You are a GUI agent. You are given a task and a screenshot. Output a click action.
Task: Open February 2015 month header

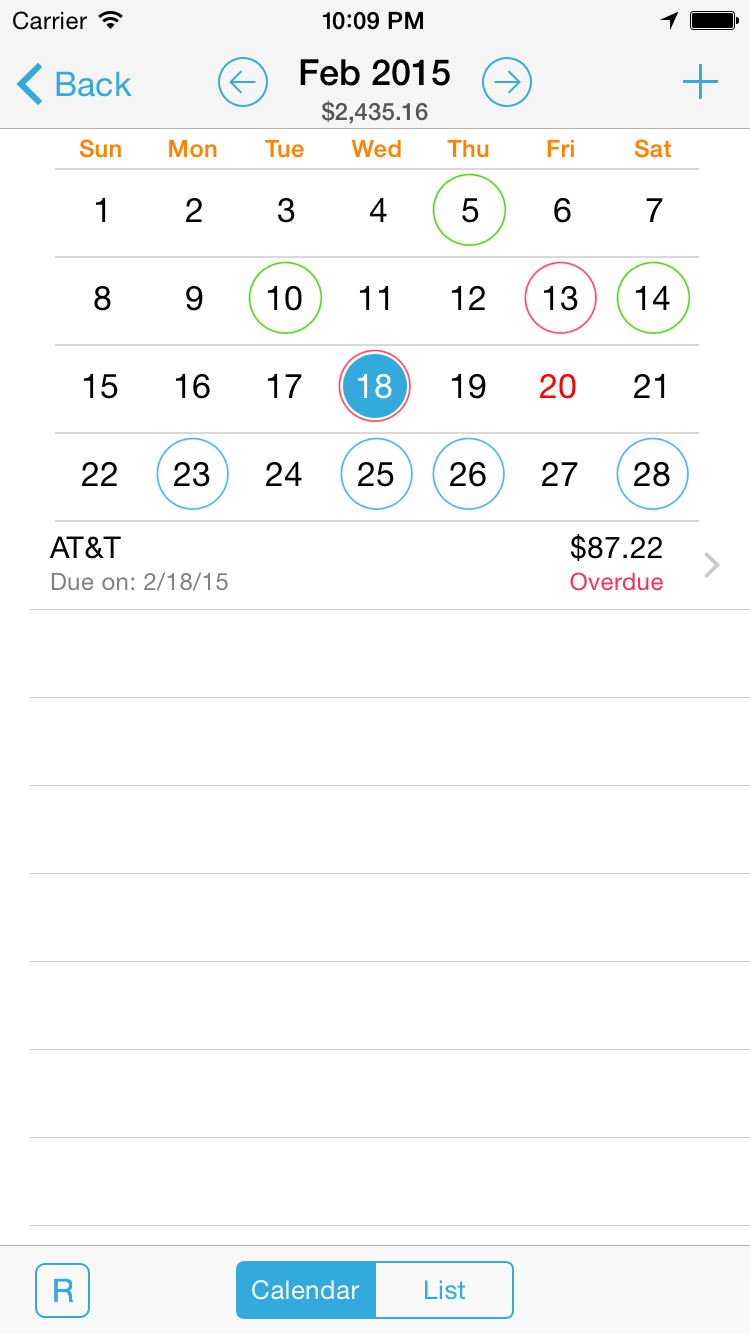(374, 72)
